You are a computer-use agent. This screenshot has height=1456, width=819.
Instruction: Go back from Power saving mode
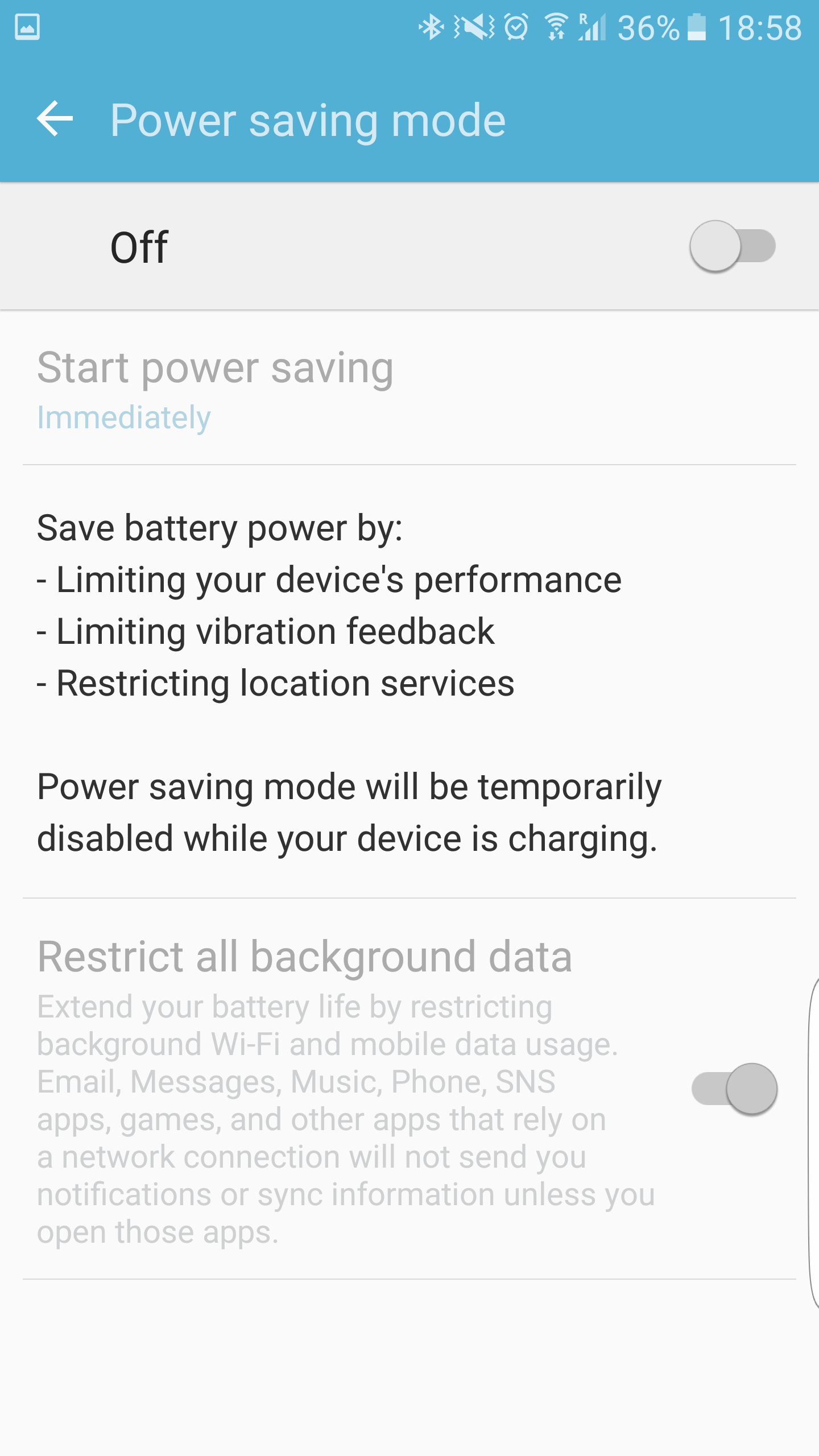click(x=55, y=119)
